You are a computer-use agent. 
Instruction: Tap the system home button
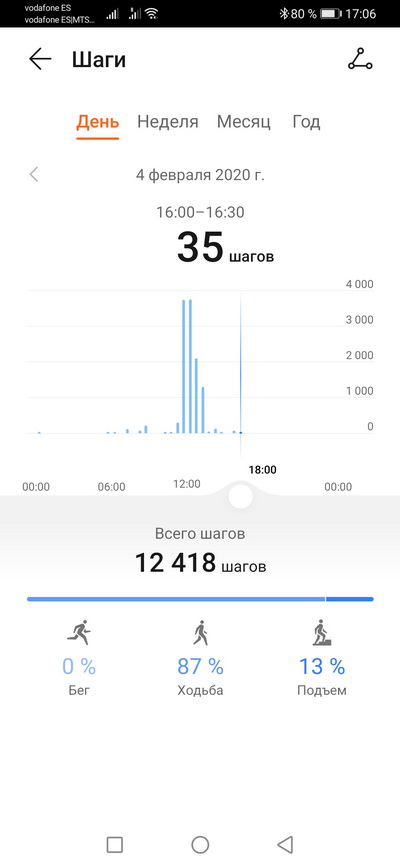click(x=200, y=844)
